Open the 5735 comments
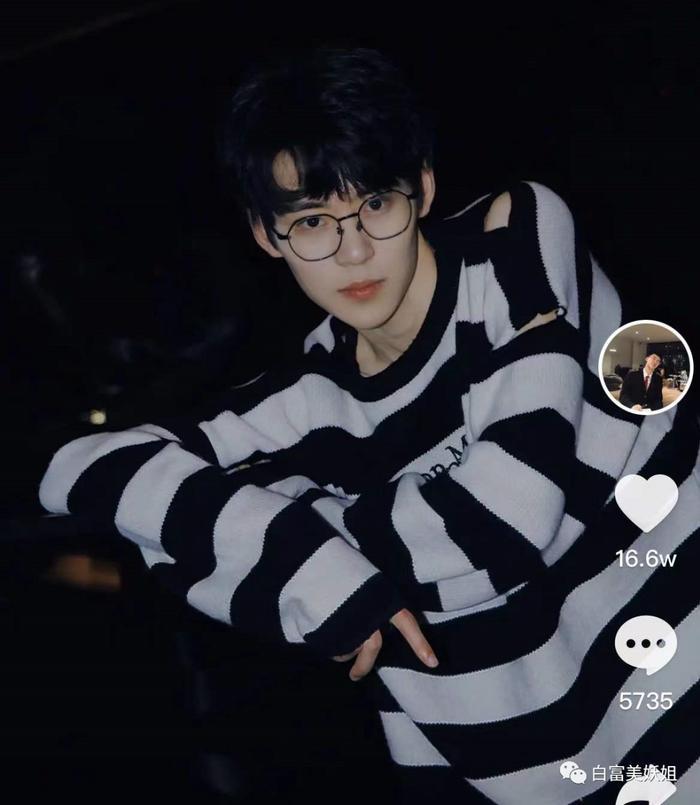This screenshot has height=805, width=700. tap(645, 645)
